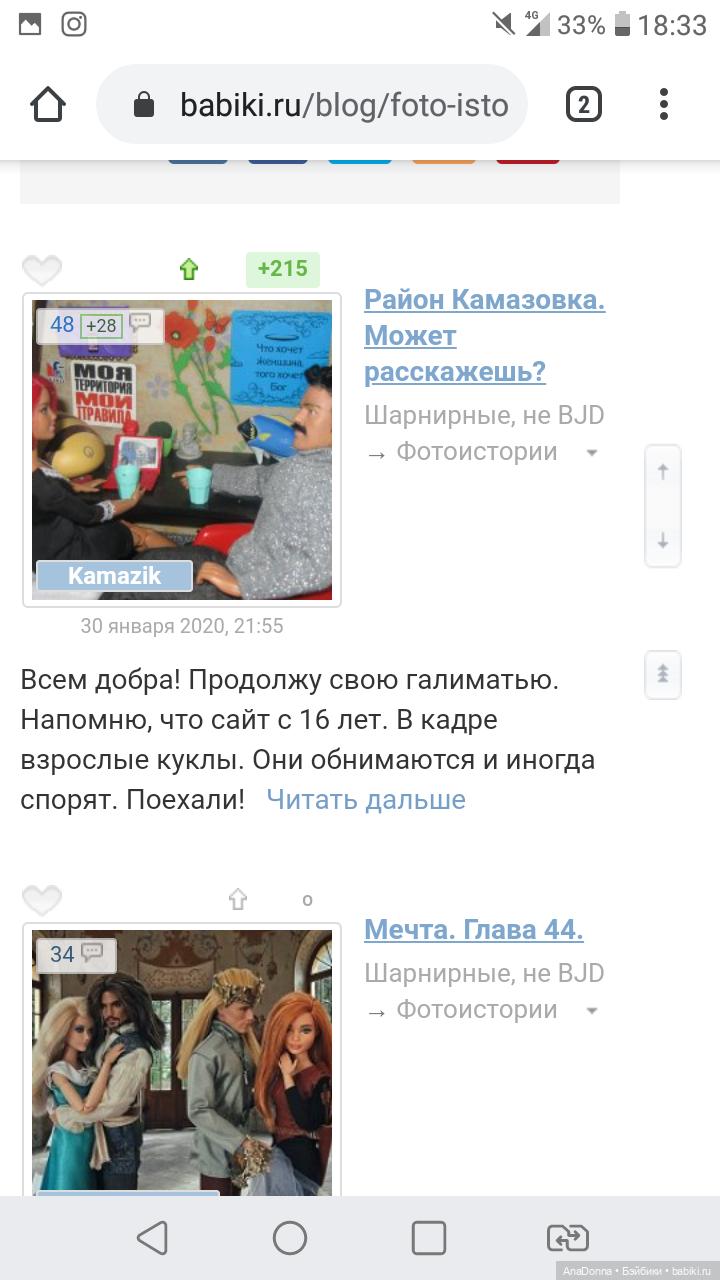Viewport: 720px width, 1280px height.
Task: Tap the comment bubble on the Kamazik post thumbnail
Action: pos(139,322)
